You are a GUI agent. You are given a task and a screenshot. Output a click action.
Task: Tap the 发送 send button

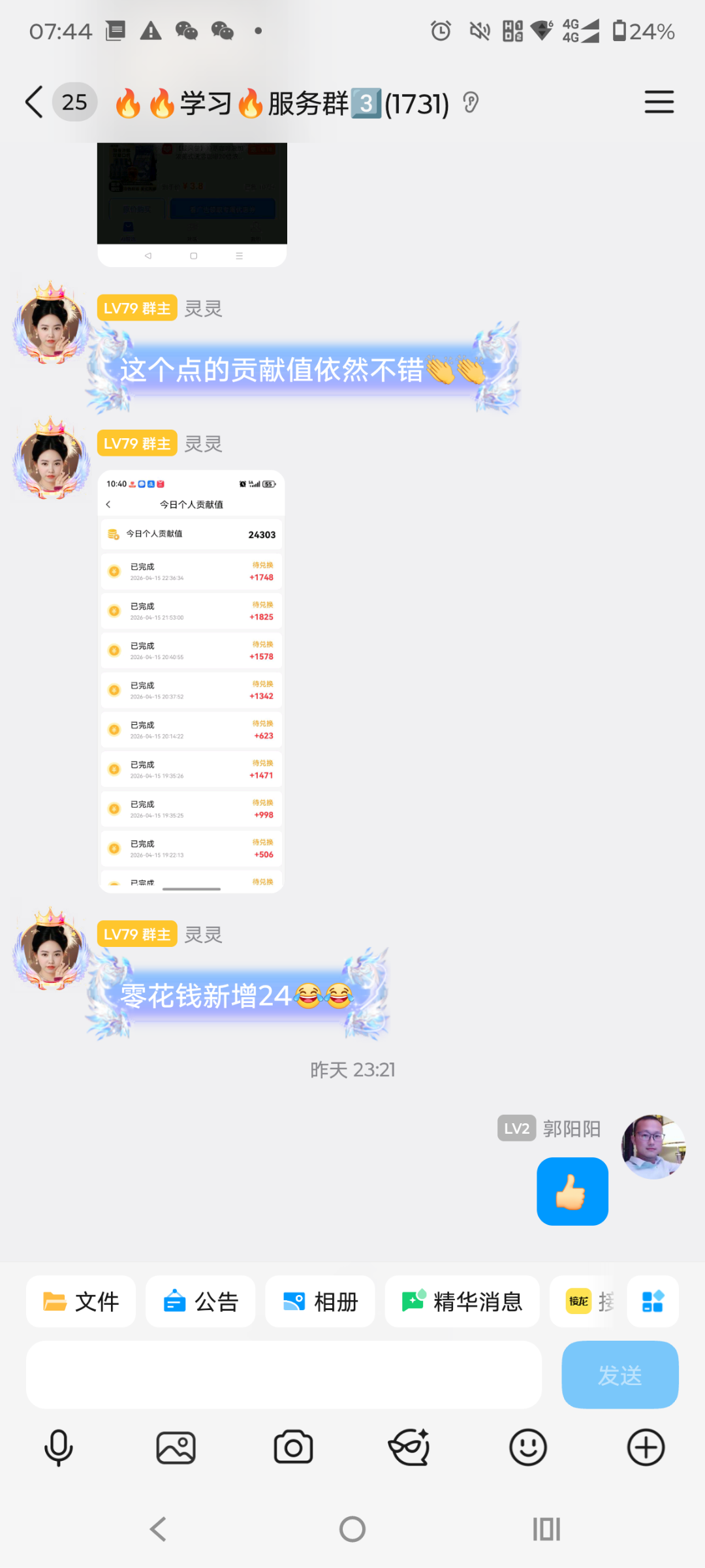click(x=619, y=1375)
